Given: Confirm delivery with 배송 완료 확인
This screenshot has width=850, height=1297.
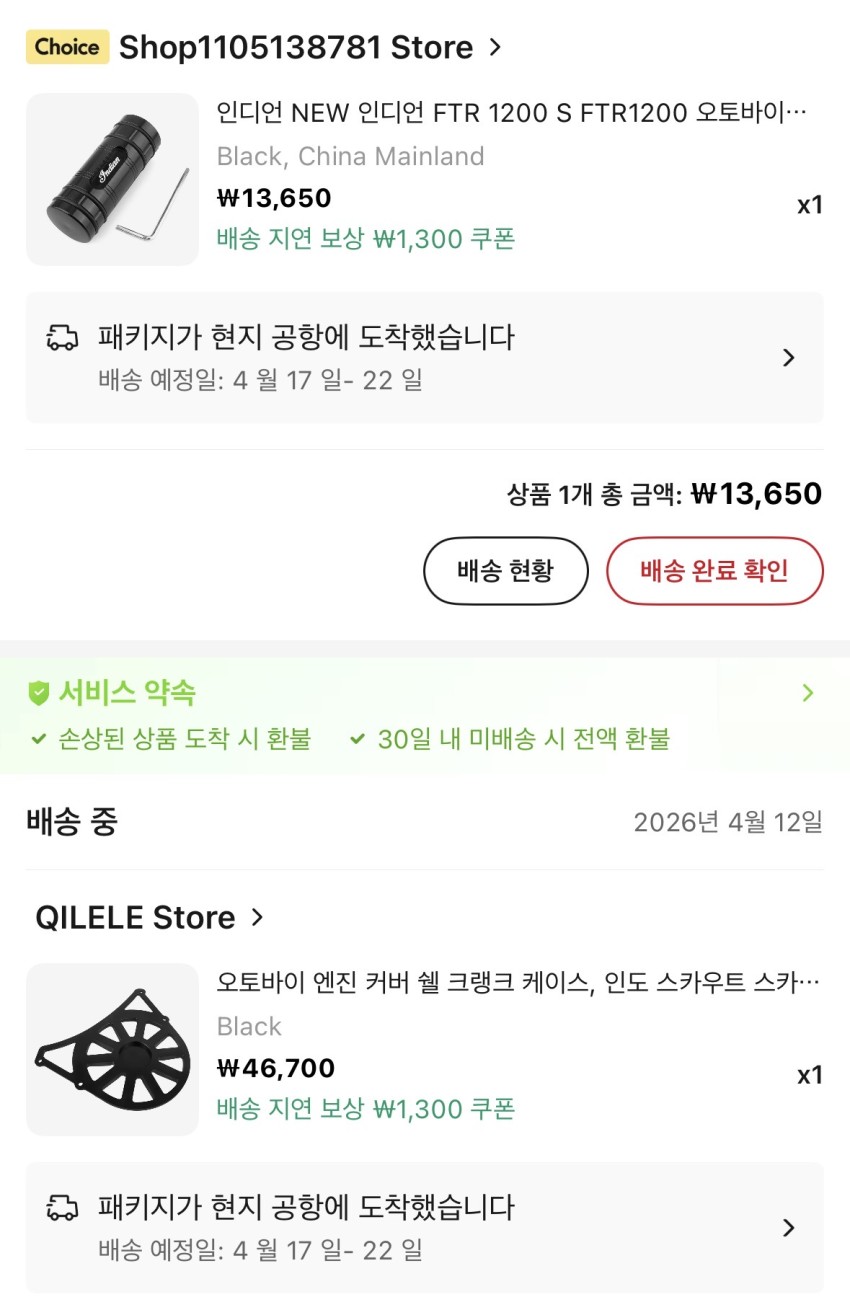Looking at the screenshot, I should click(x=714, y=571).
